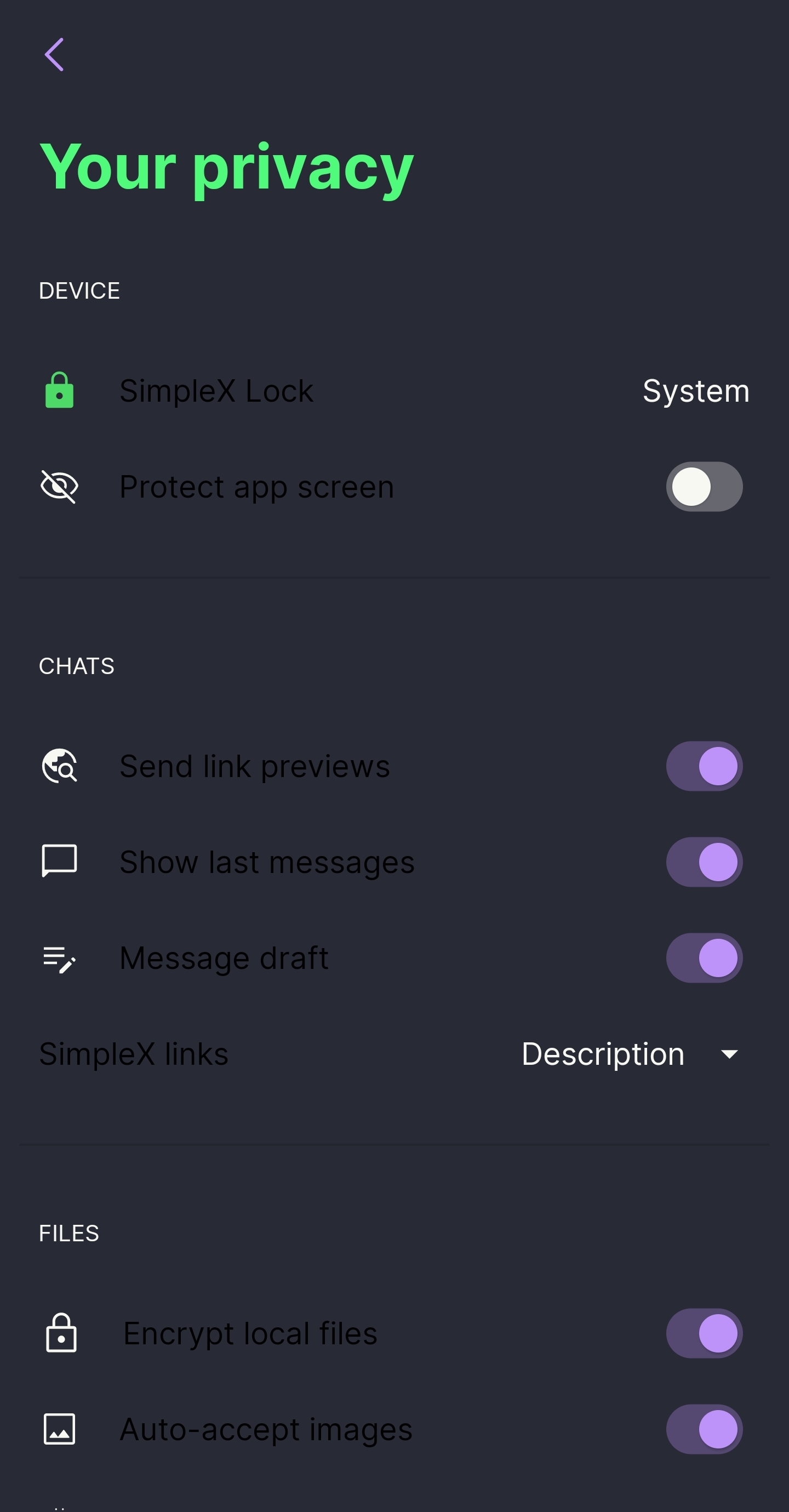Turn off Send link previews
Screen dimensions: 789x1512
[704, 766]
